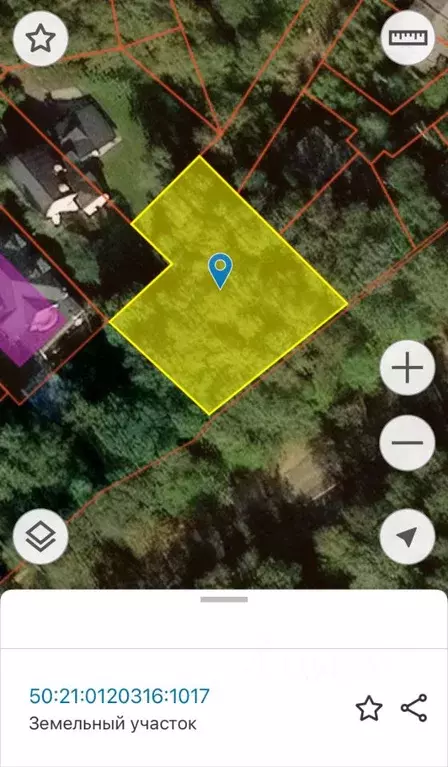The width and height of the screenshot is (448, 767).
Task: Tap the bottom sheet grab handle
Action: 224,599
